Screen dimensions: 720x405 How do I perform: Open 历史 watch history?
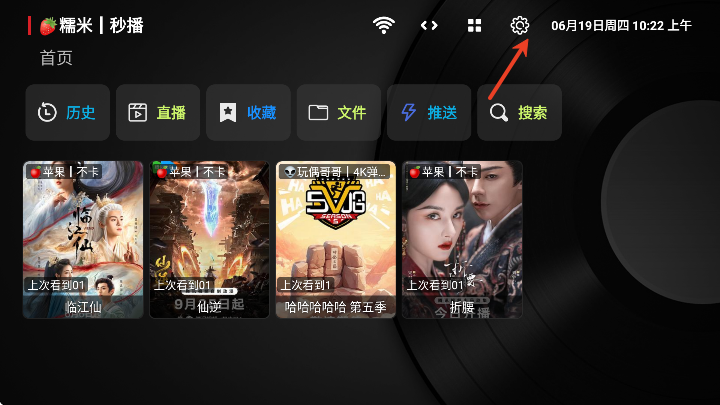(x=67, y=113)
